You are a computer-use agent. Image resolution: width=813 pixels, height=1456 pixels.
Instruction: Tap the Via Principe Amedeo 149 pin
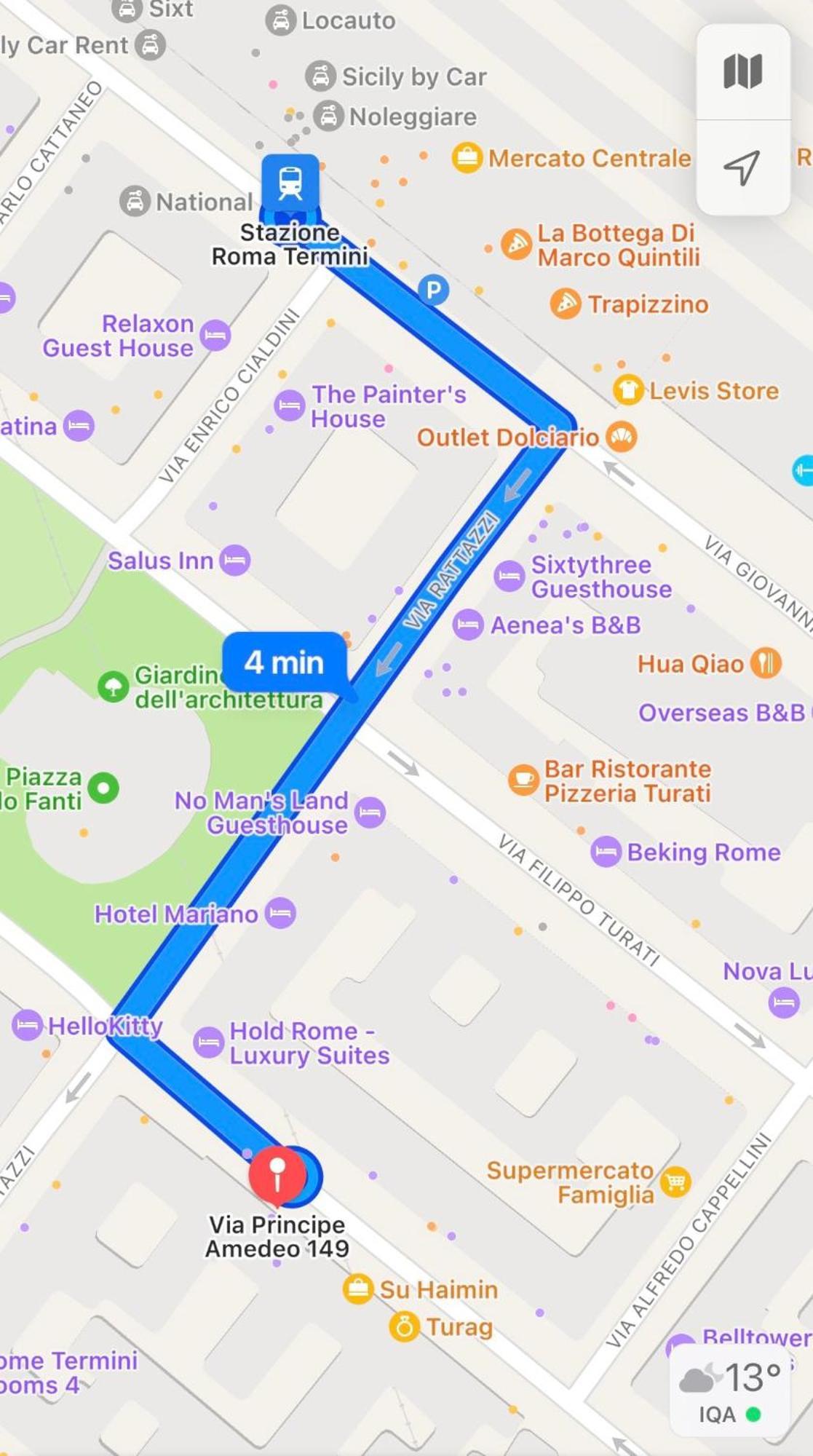point(277,1174)
